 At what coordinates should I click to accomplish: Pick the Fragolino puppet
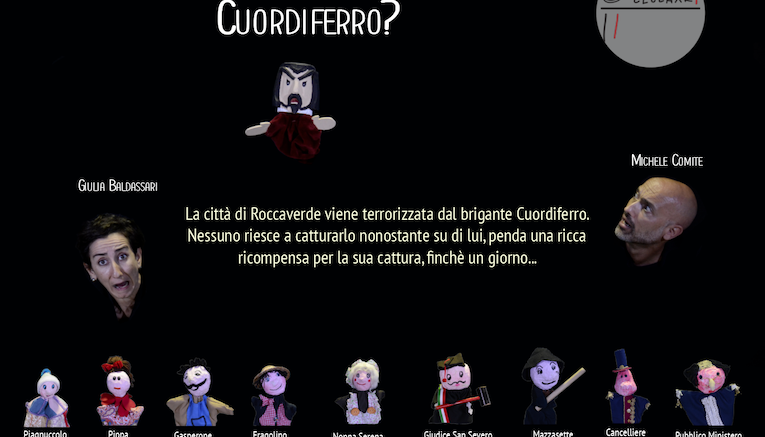(272, 395)
